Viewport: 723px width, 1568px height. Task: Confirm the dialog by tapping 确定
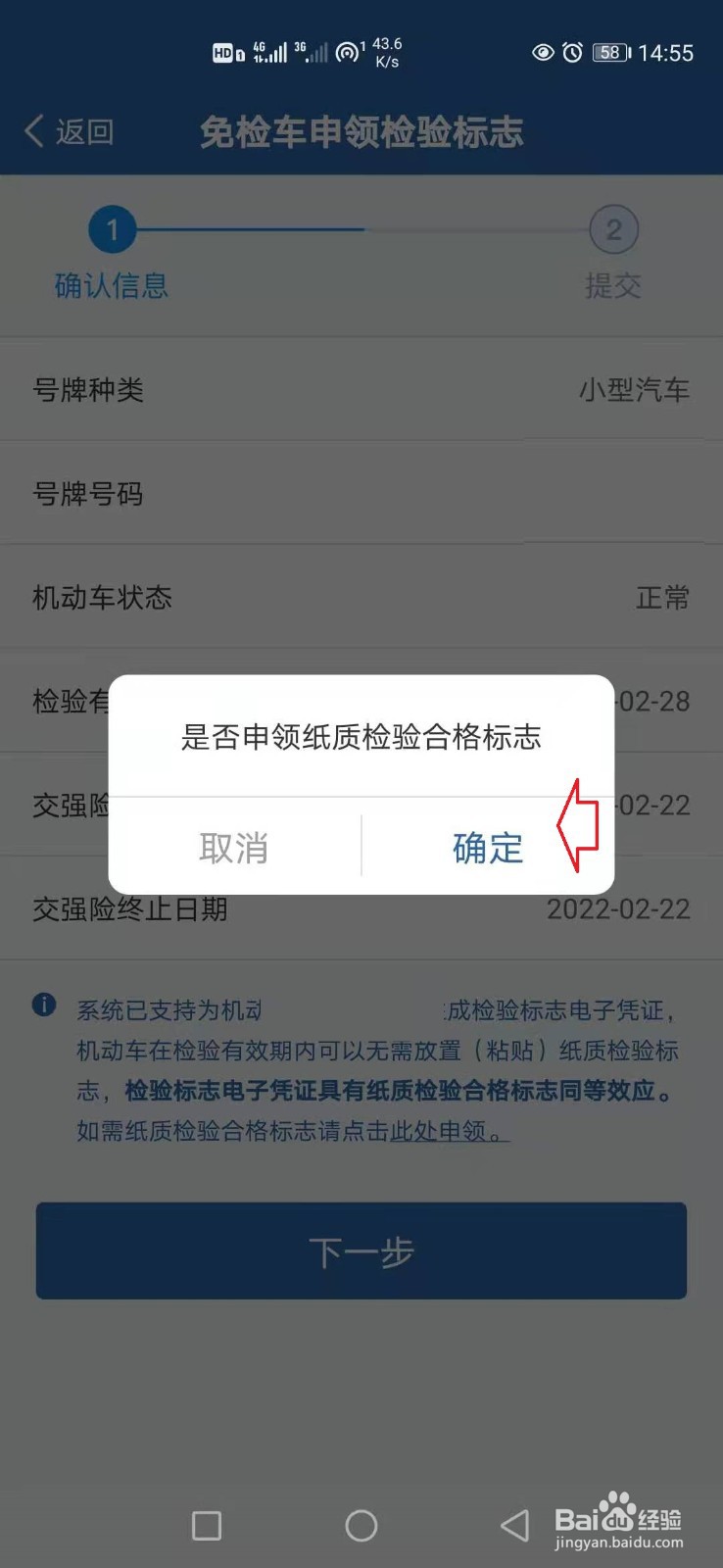tap(487, 848)
